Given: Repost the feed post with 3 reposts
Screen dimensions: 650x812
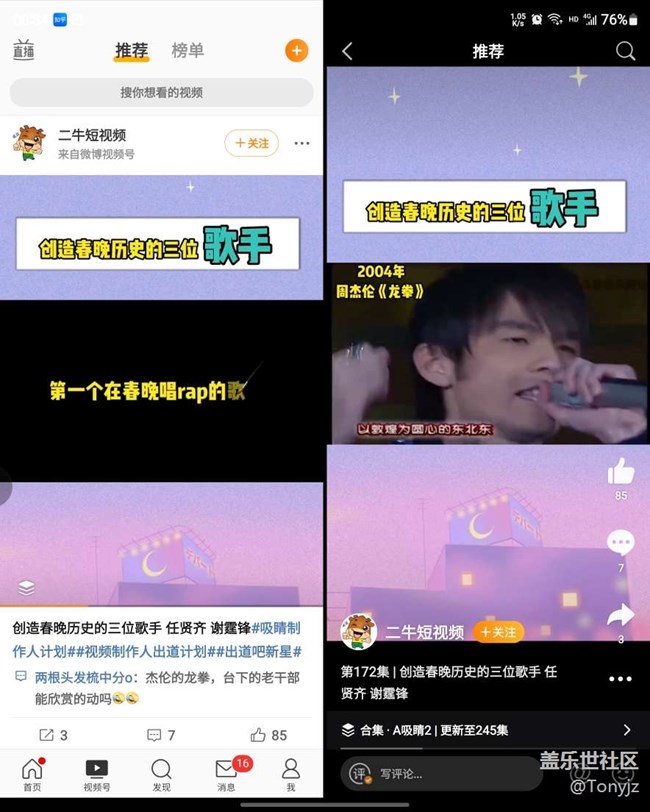Looking at the screenshot, I should coord(53,735).
